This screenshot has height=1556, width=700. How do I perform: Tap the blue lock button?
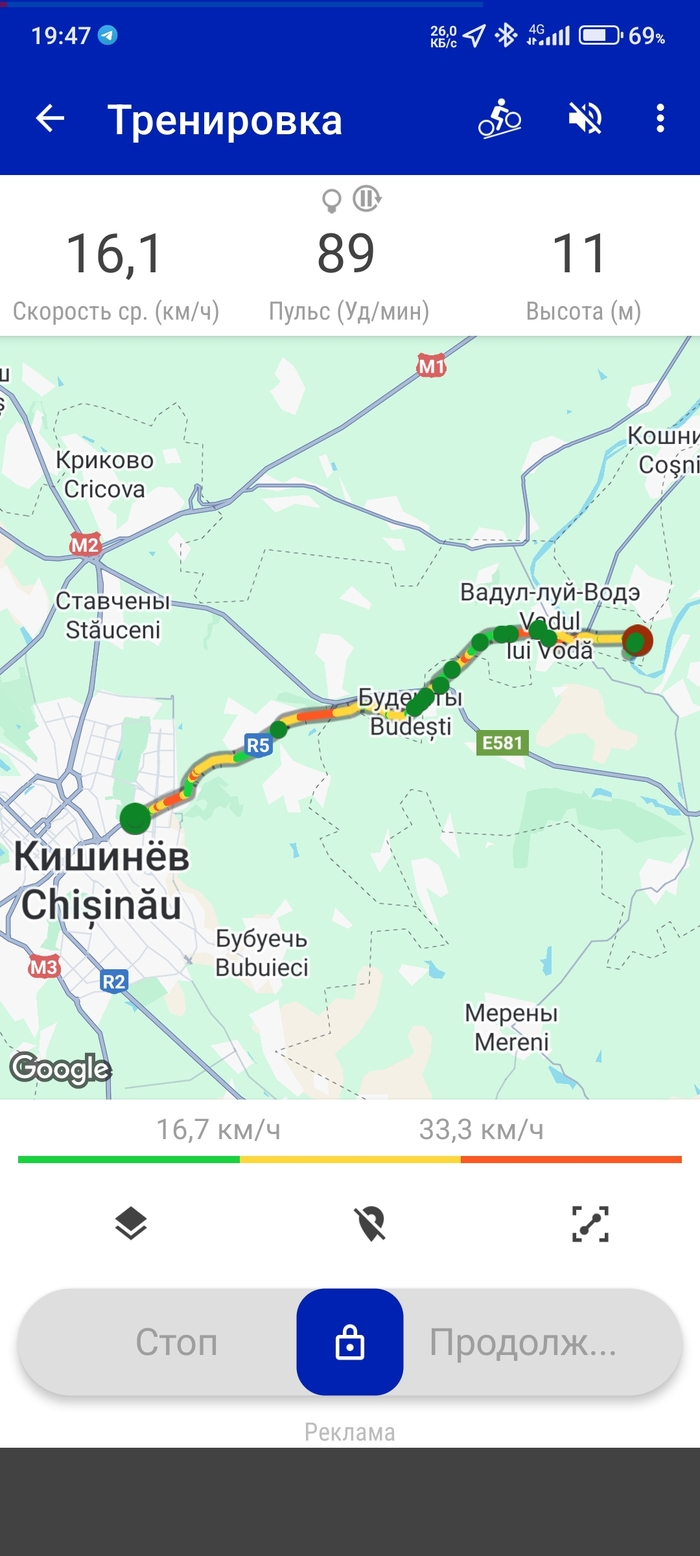pos(350,1342)
